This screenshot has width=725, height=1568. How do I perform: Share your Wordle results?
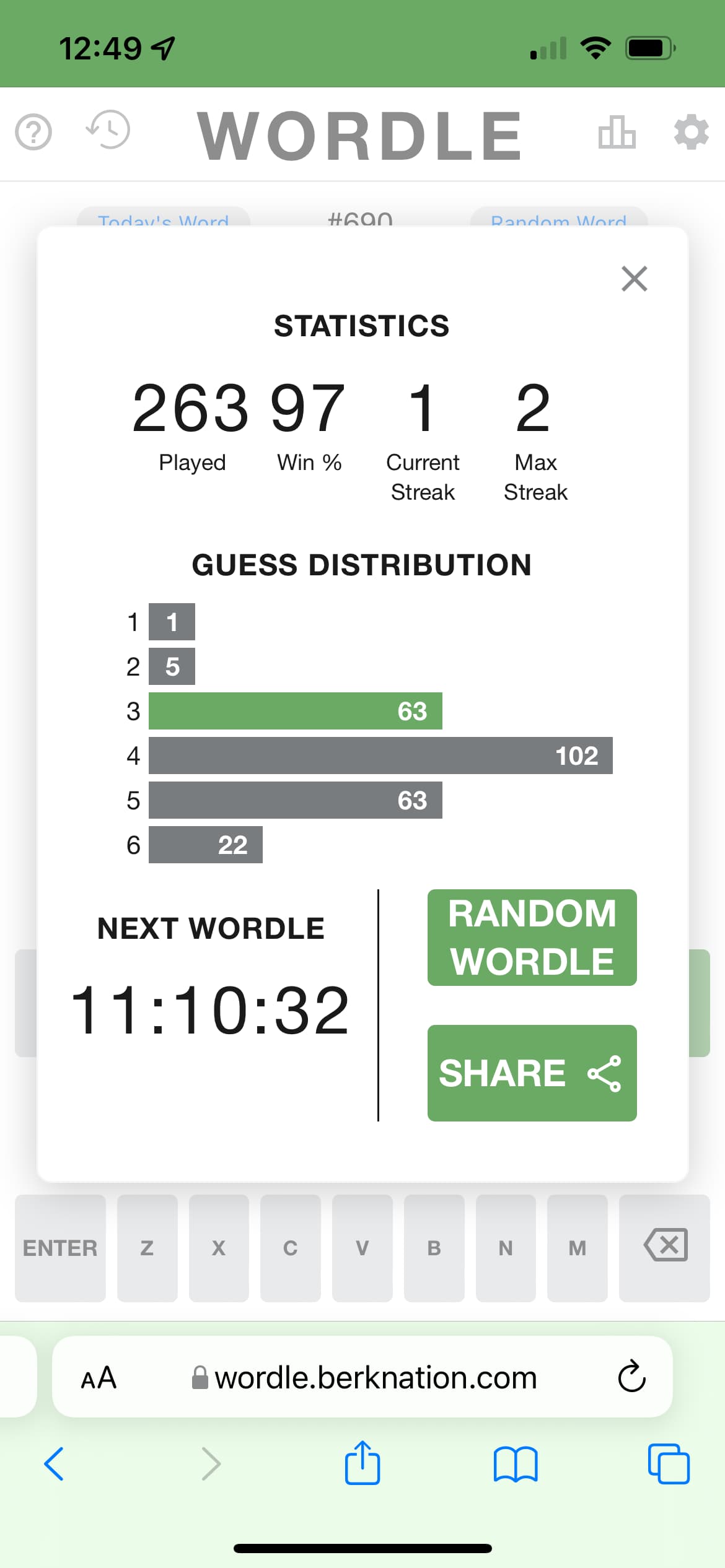pyautogui.click(x=532, y=1073)
